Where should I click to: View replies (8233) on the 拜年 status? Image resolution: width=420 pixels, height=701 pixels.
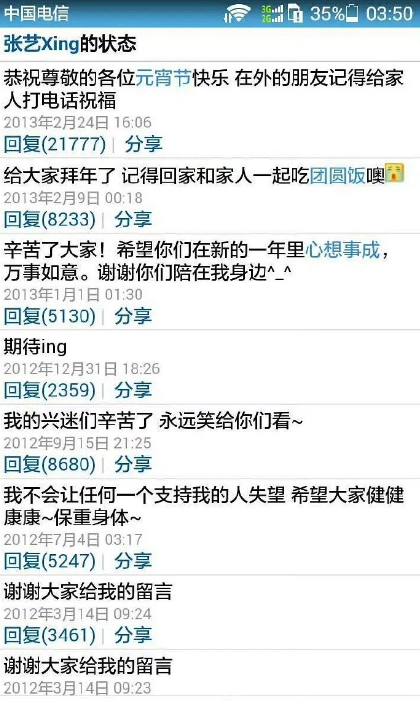pos(50,219)
